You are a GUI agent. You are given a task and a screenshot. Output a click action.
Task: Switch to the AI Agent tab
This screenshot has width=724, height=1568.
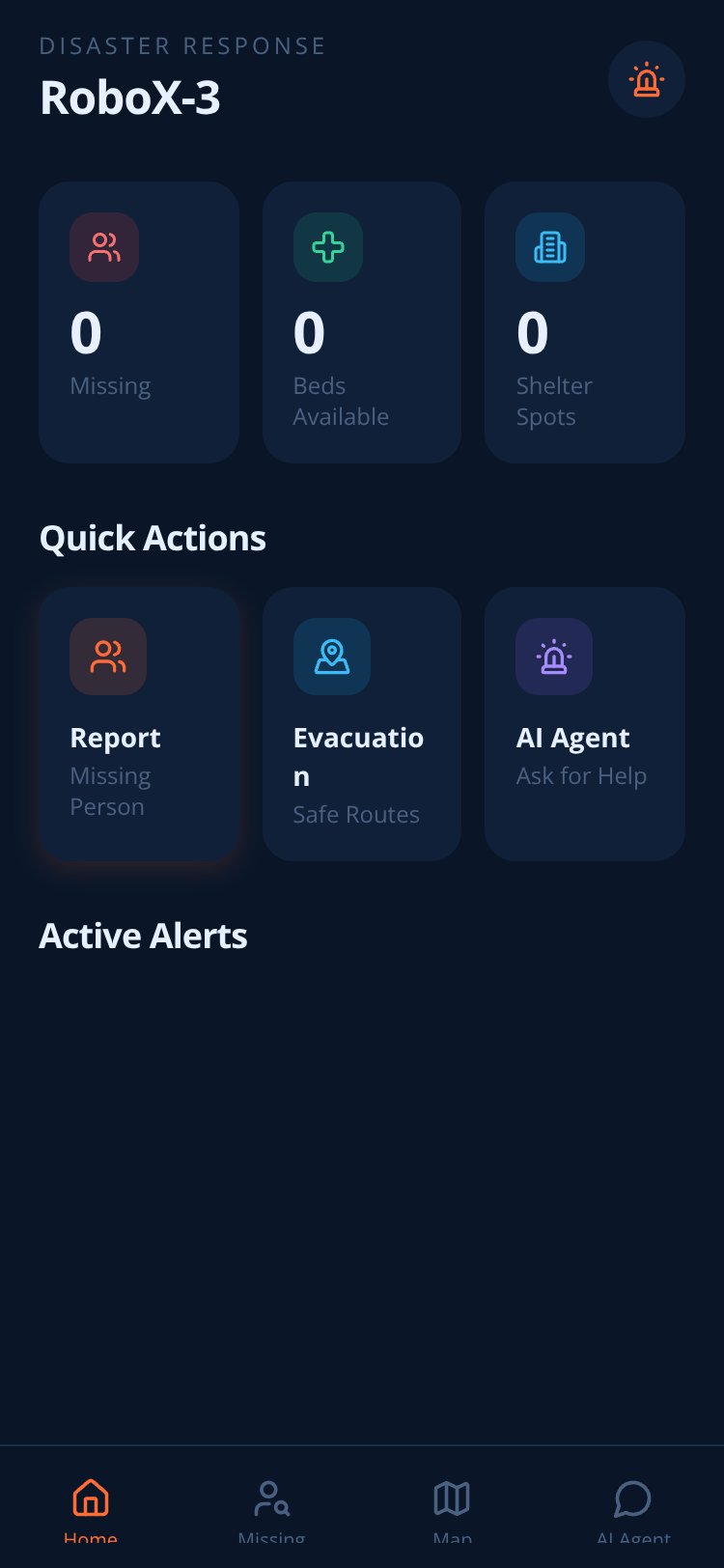[633, 1508]
